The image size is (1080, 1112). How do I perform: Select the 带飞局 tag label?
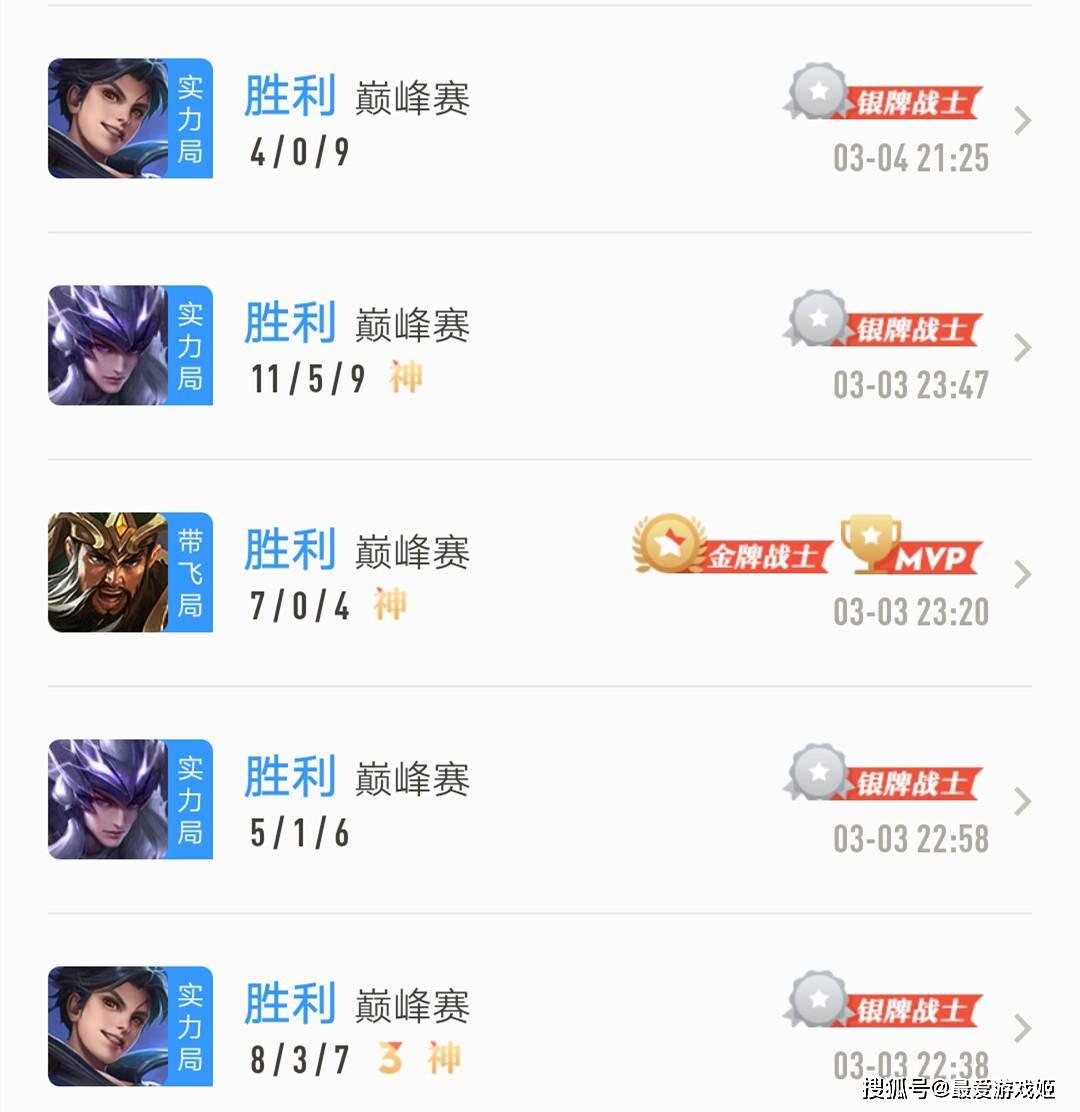click(x=189, y=572)
